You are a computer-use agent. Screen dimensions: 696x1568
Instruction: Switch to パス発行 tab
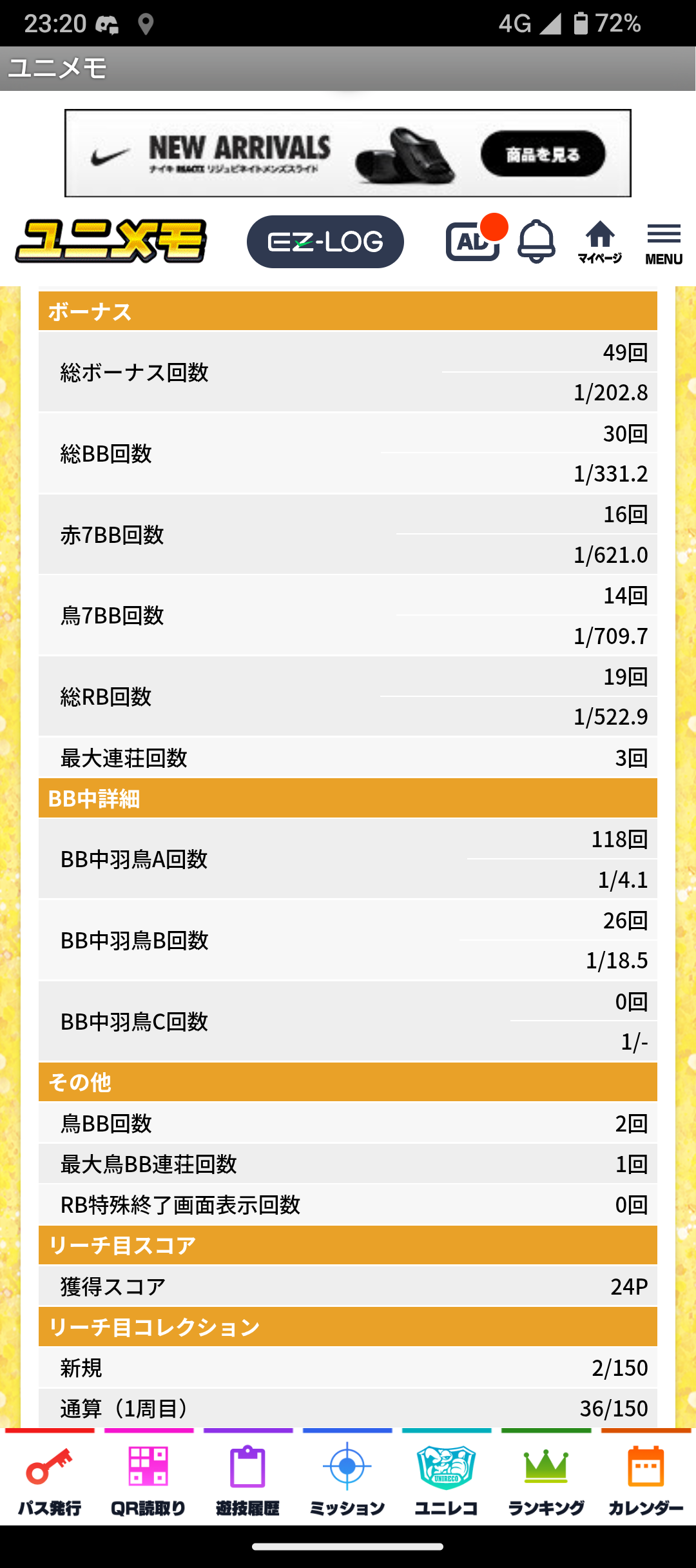tap(50, 1476)
